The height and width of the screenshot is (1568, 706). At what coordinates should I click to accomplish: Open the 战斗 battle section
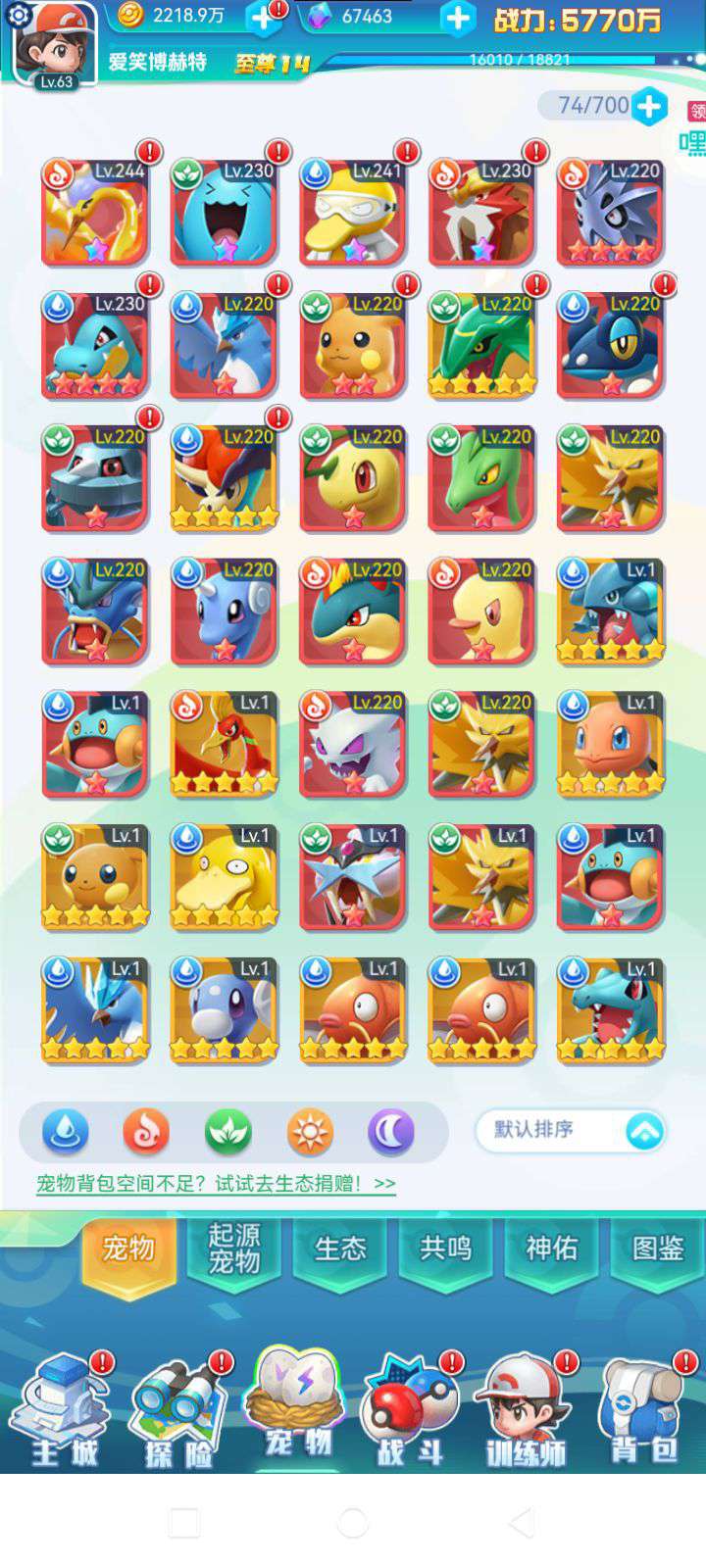coord(409,1411)
